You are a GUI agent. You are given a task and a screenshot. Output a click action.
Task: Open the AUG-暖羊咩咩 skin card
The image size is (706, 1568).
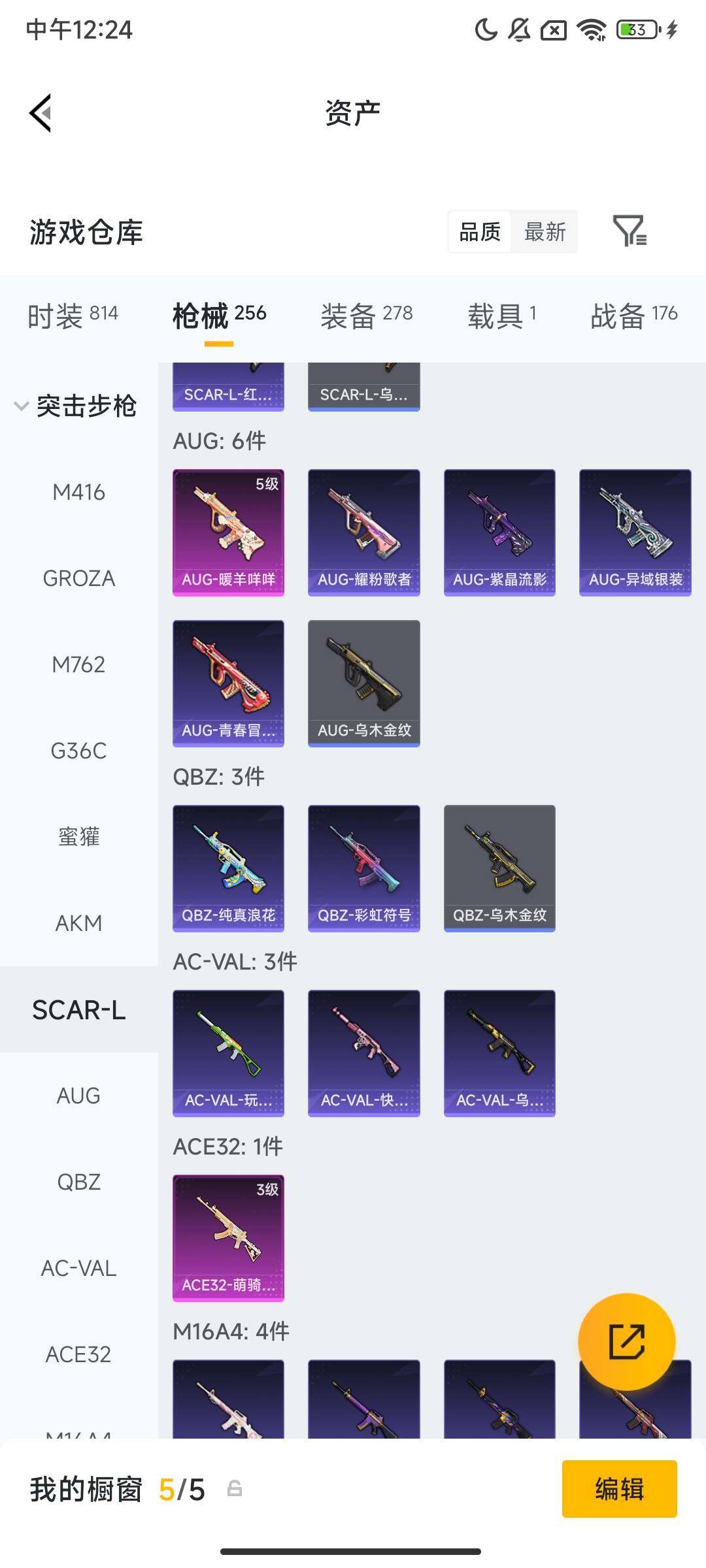point(228,532)
